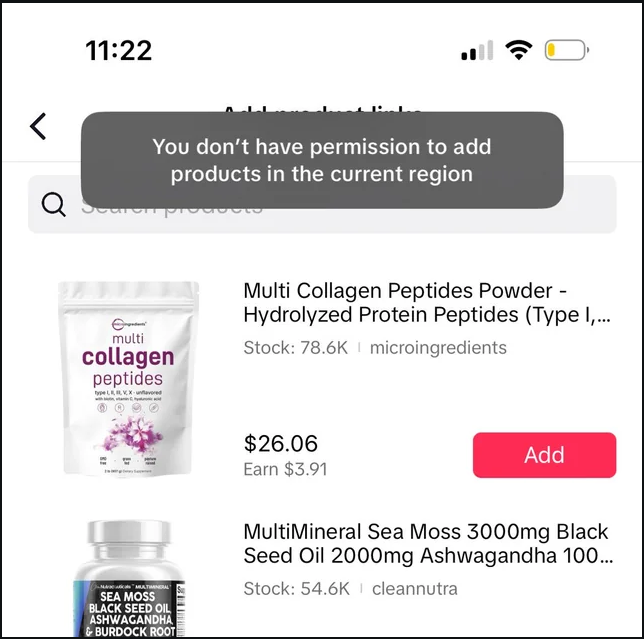
Task: Add Multi Collagen Peptides Powder product
Action: click(544, 455)
